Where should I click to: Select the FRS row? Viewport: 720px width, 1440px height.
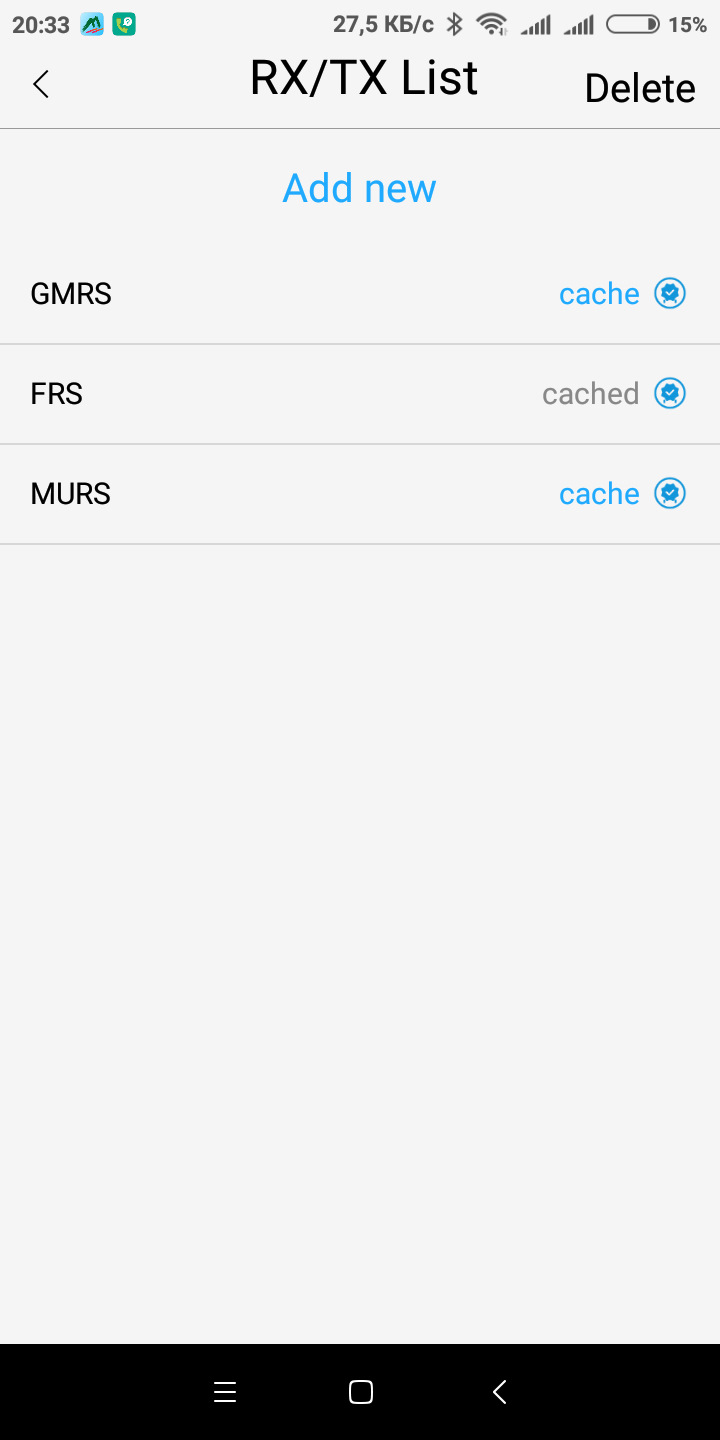(x=360, y=394)
